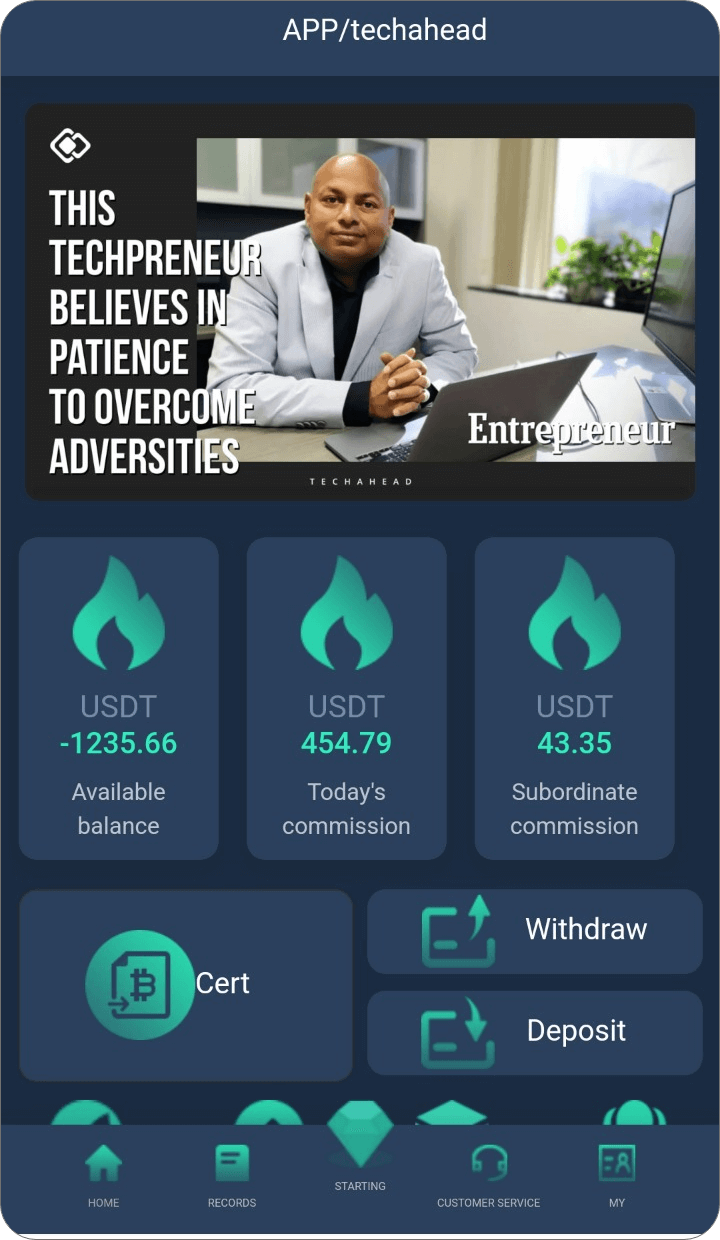The height and width of the screenshot is (1240, 720).
Task: Open the Cert section
Action: 186,985
